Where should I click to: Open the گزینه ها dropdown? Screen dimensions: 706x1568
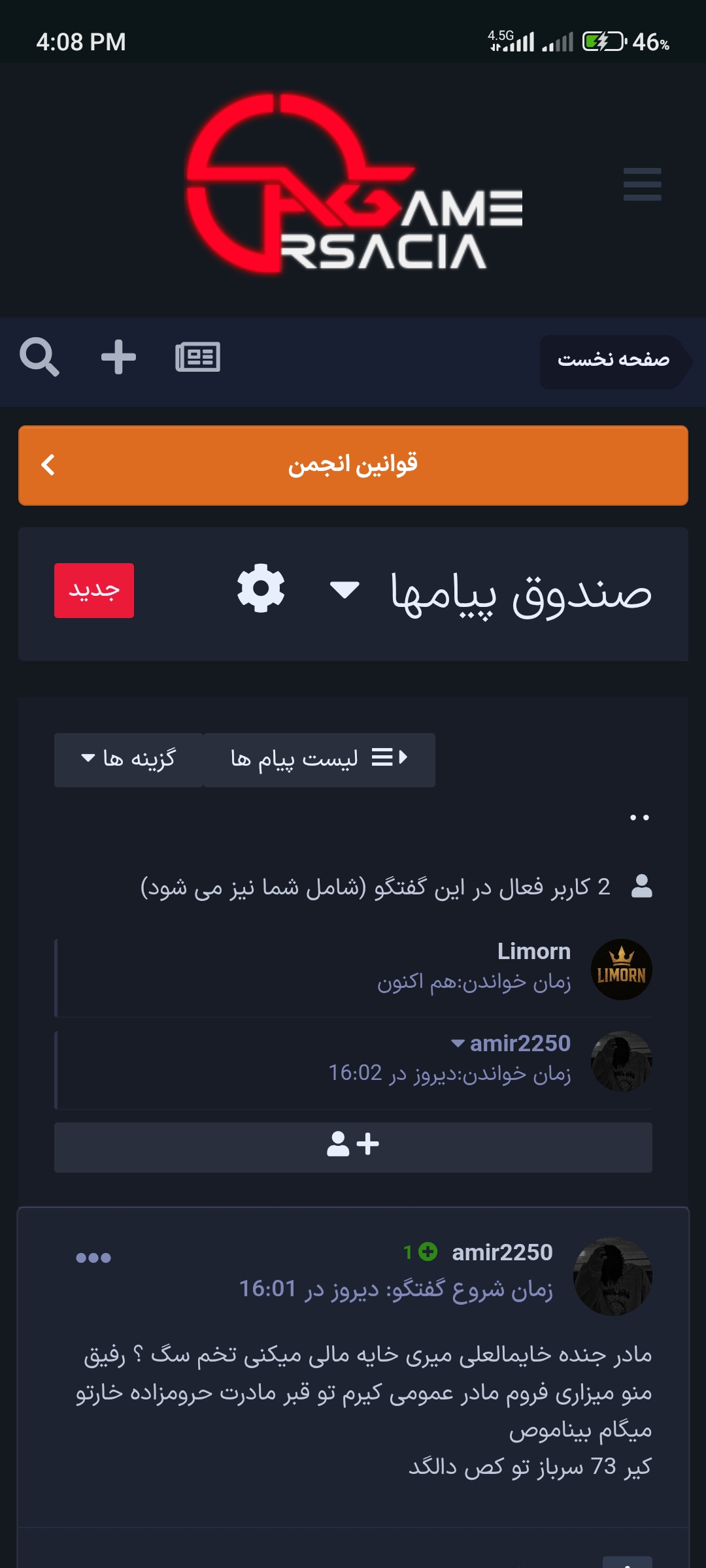tap(129, 759)
